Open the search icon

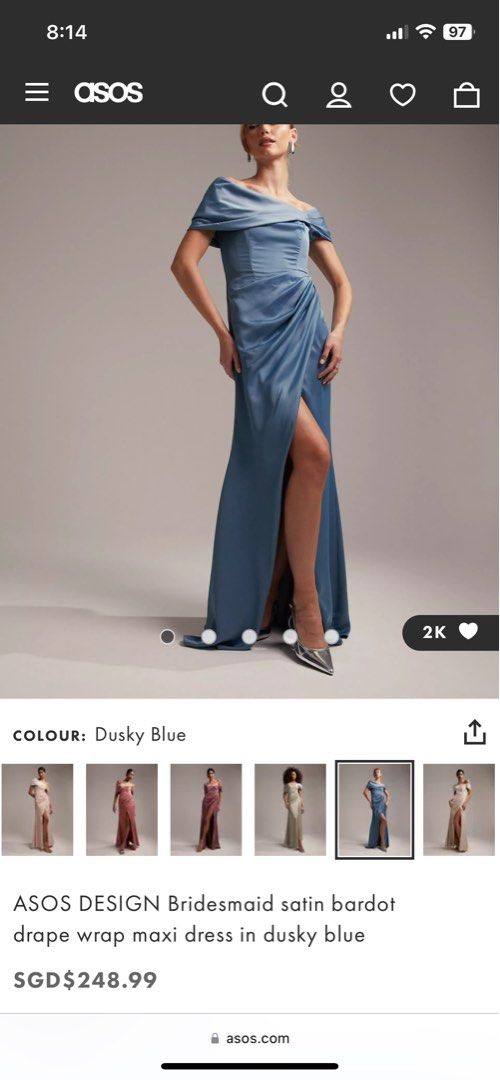point(274,94)
